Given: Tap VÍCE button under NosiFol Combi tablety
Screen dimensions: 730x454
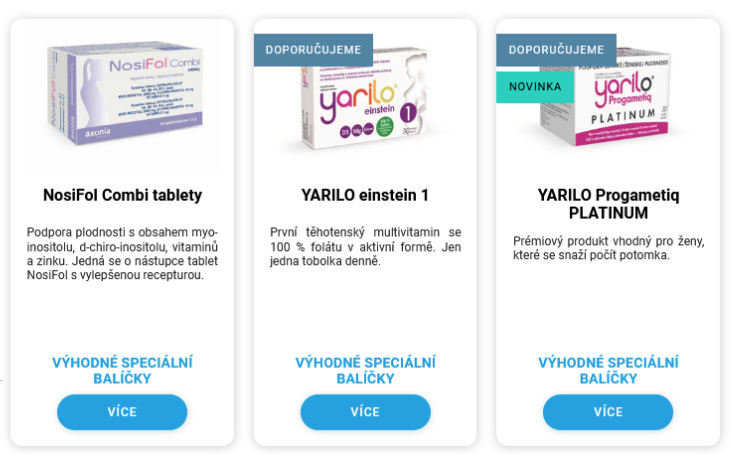Looking at the screenshot, I should click(122, 412).
